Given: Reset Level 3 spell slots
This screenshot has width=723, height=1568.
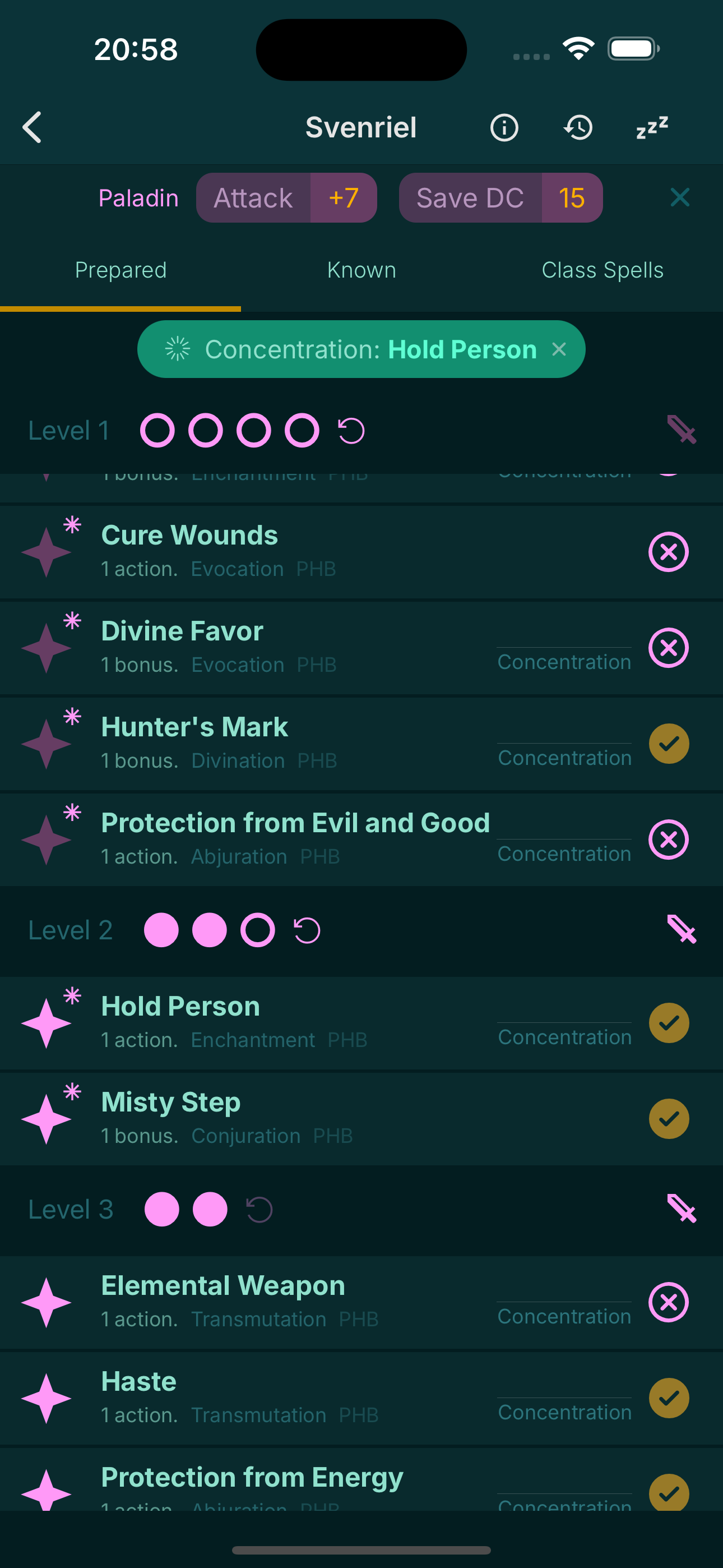Looking at the screenshot, I should pyautogui.click(x=257, y=1210).
